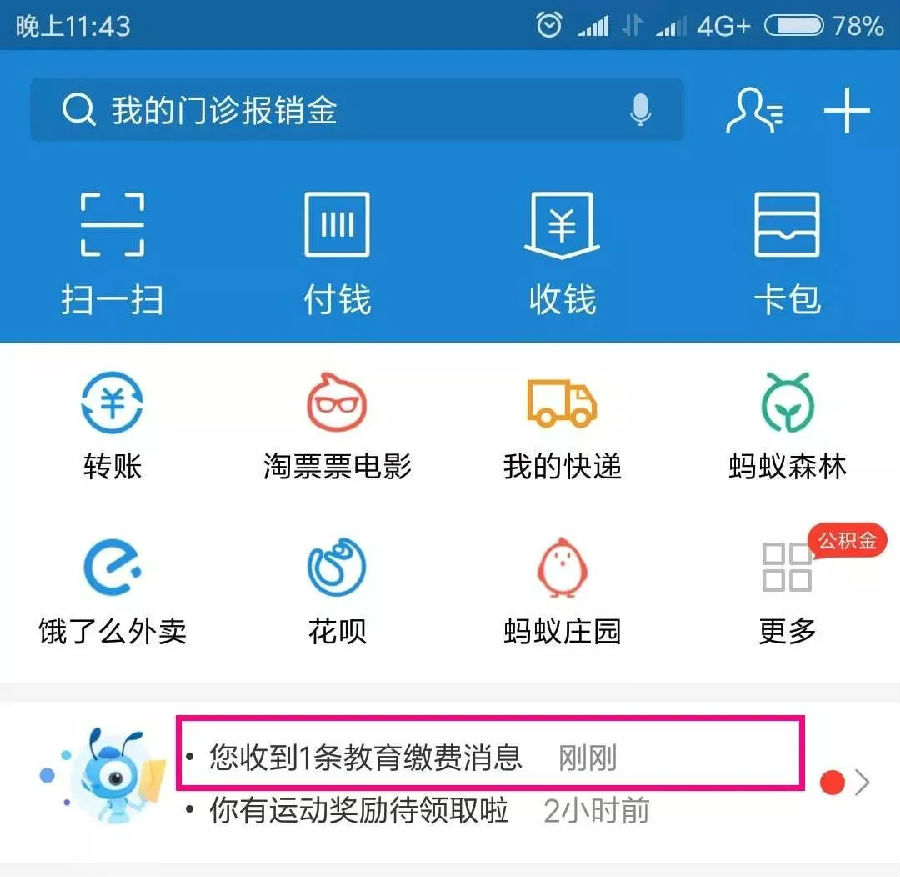Open 扫一扫 scanner
900x877 pixels.
coord(112,250)
